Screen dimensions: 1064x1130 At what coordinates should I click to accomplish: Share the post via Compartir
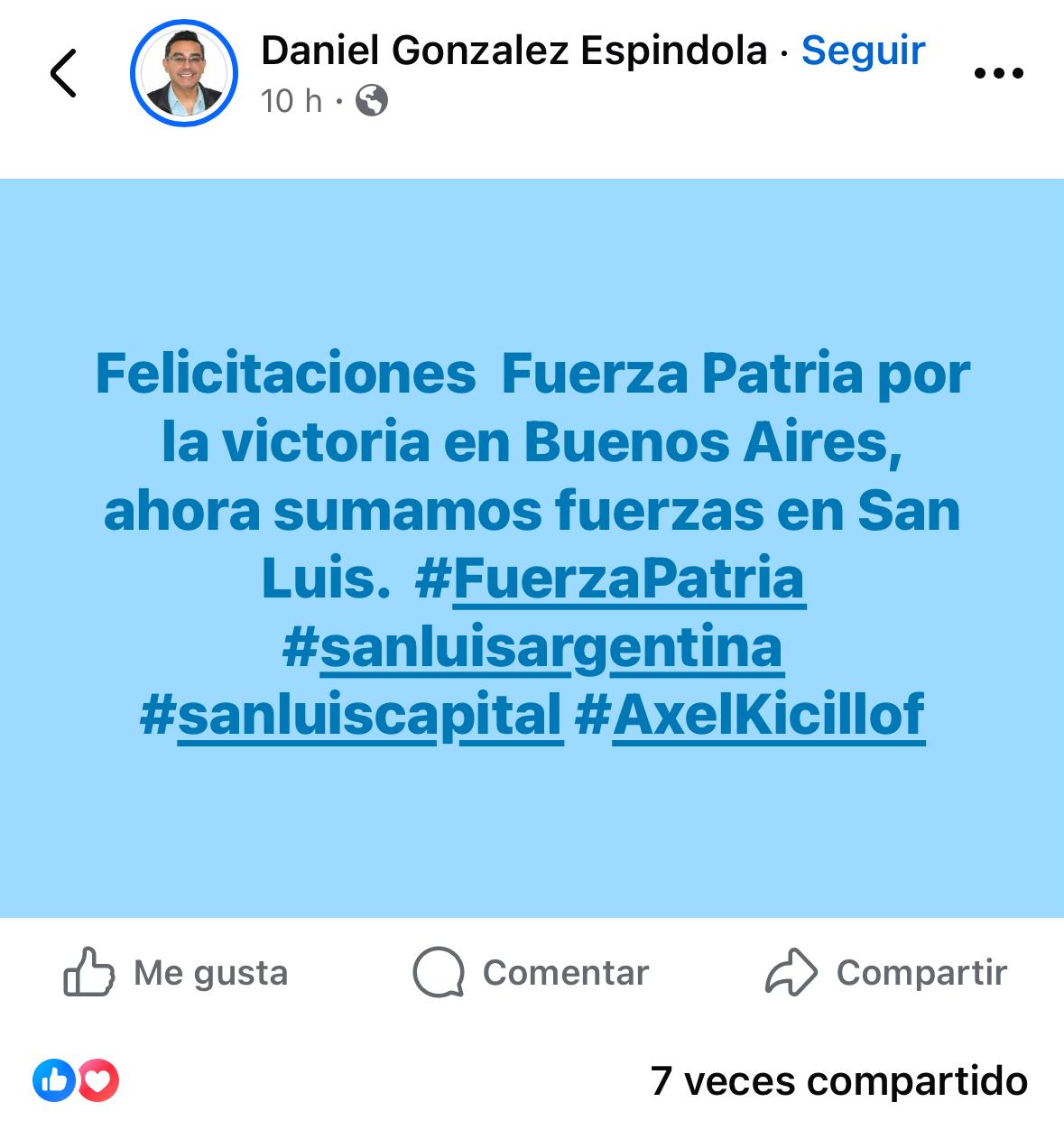click(886, 972)
